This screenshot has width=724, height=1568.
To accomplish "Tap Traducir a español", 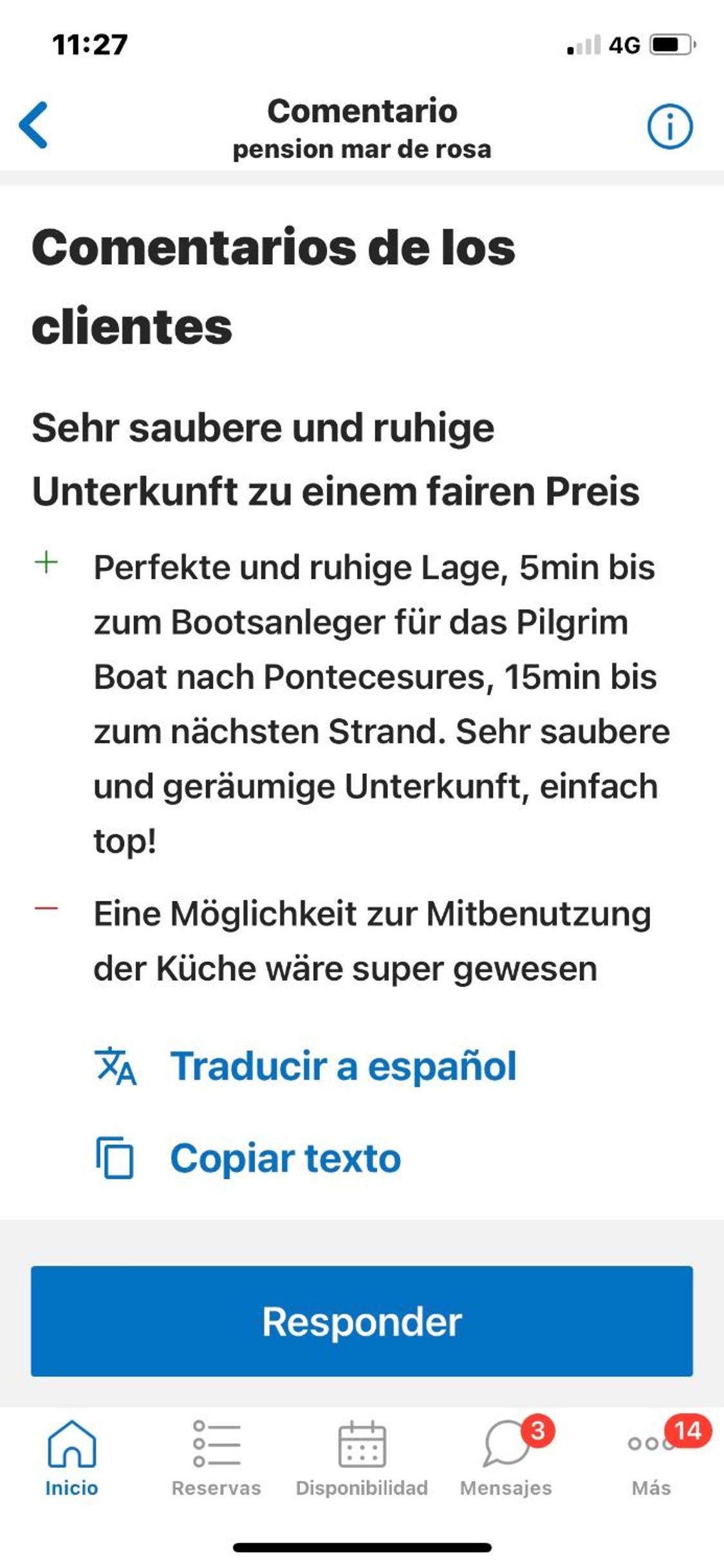I will [x=306, y=1066].
